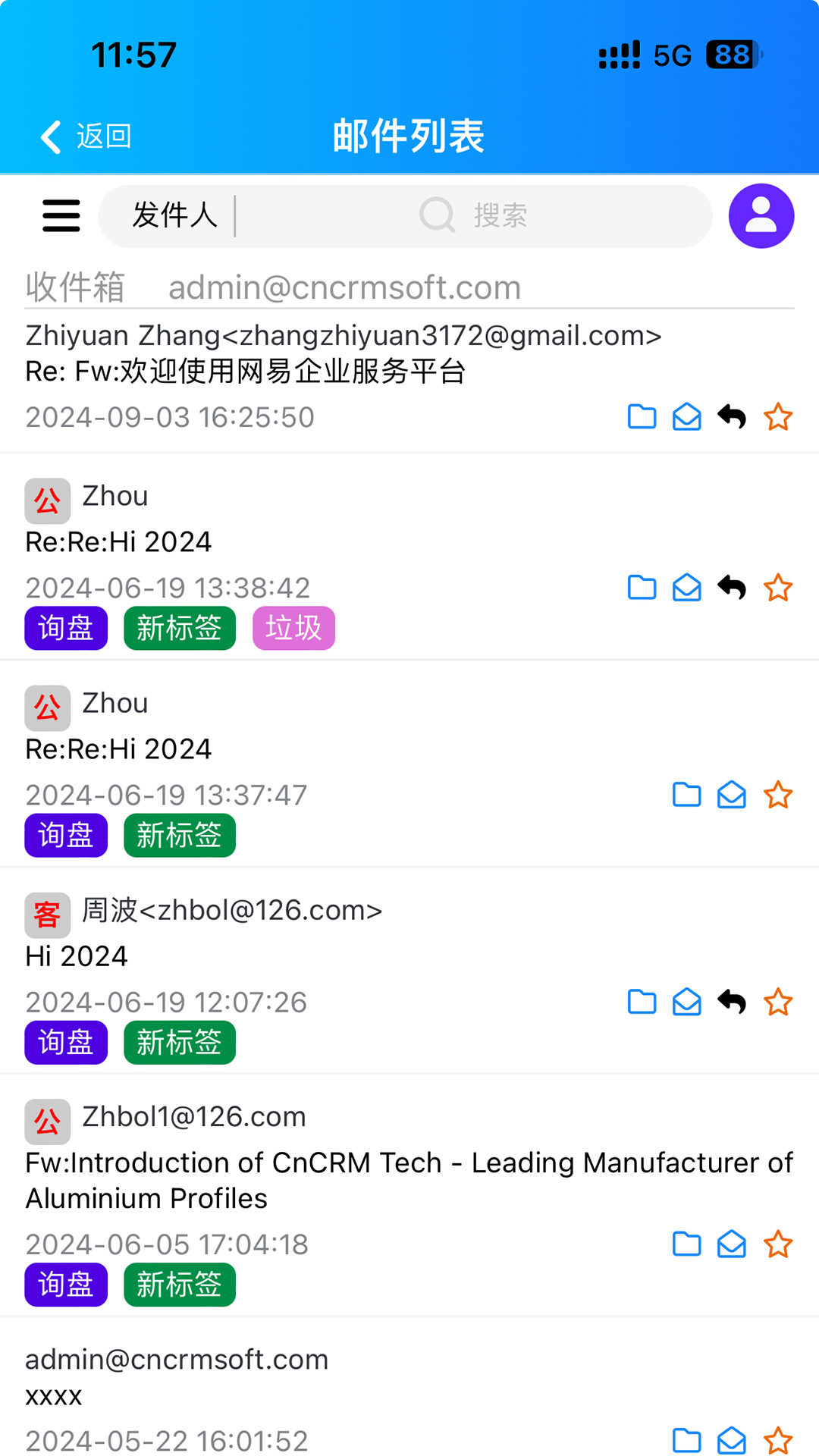
Task: Reply to the 周波 Hi 2024 email
Action: point(732,1003)
